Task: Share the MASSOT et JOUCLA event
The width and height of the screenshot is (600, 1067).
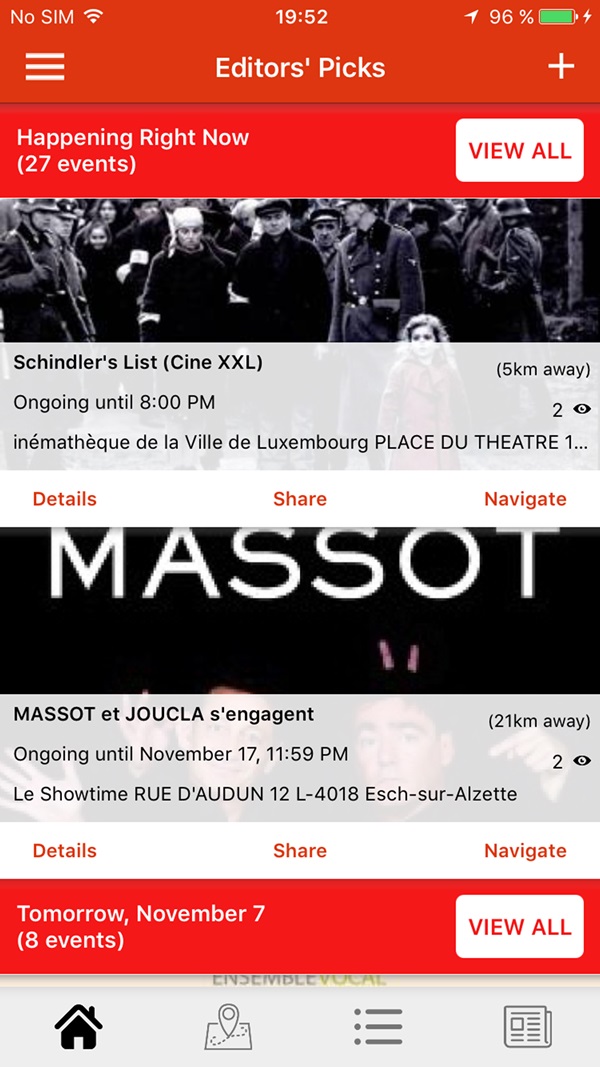Action: [300, 851]
